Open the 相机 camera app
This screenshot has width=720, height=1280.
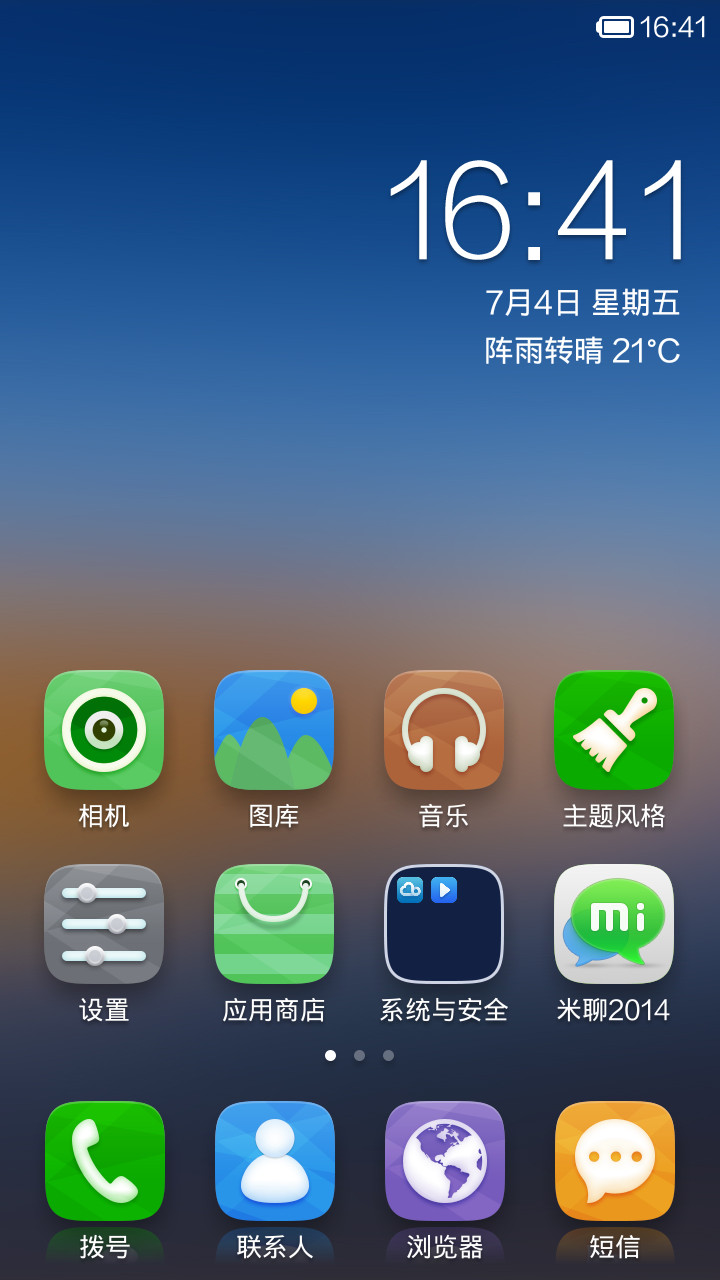coord(104,730)
